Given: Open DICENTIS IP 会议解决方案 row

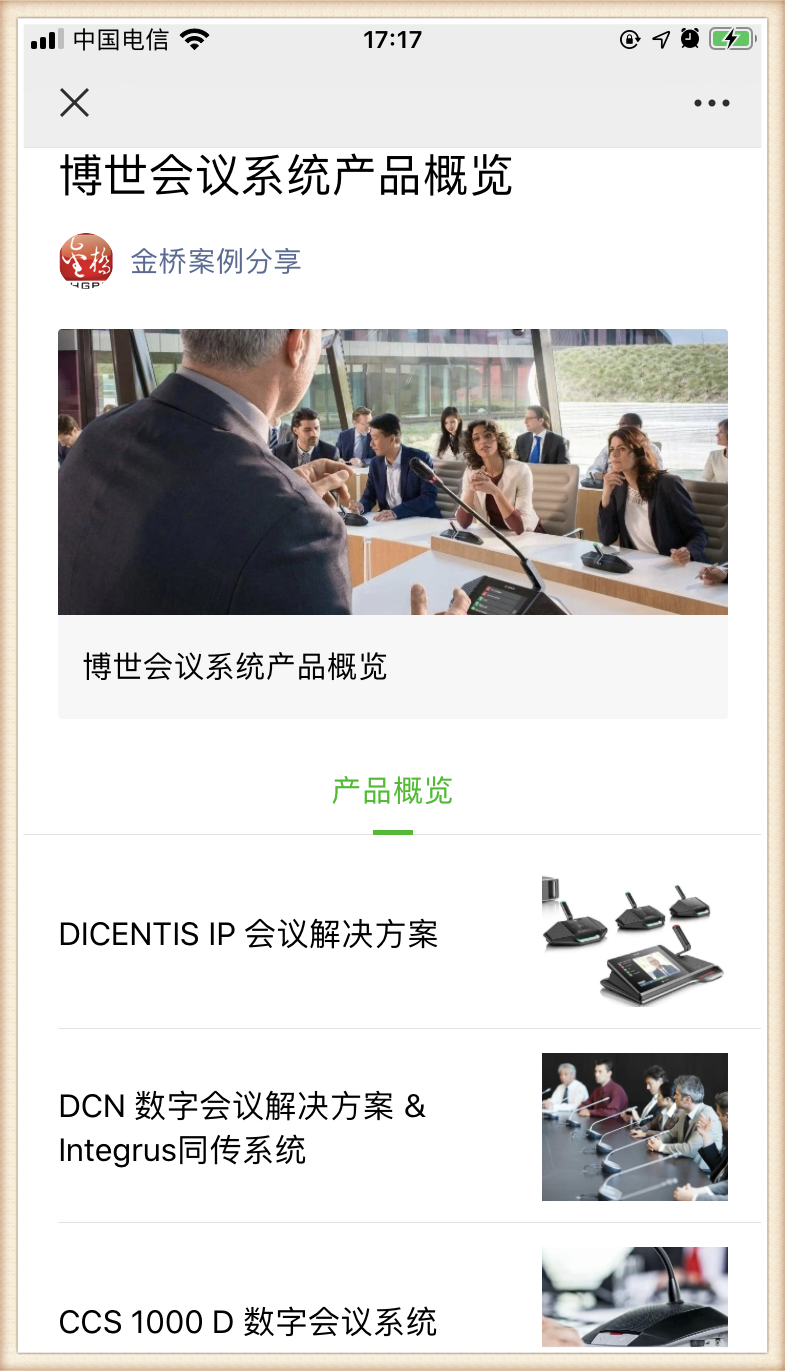Looking at the screenshot, I should tap(392, 935).
